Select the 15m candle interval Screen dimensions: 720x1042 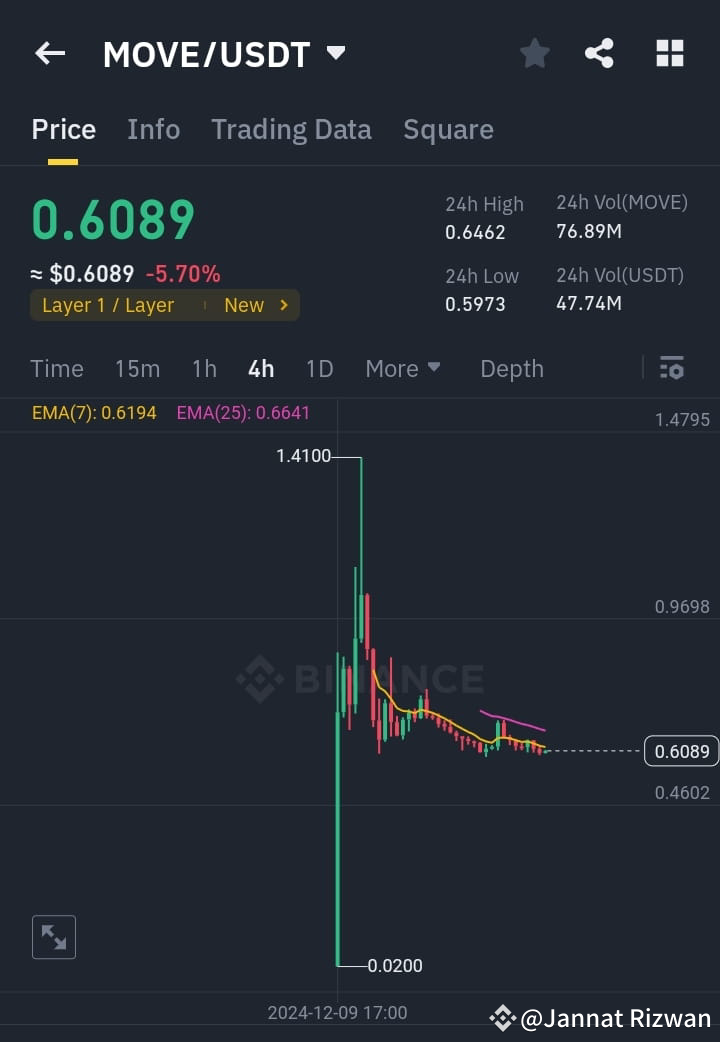click(137, 368)
